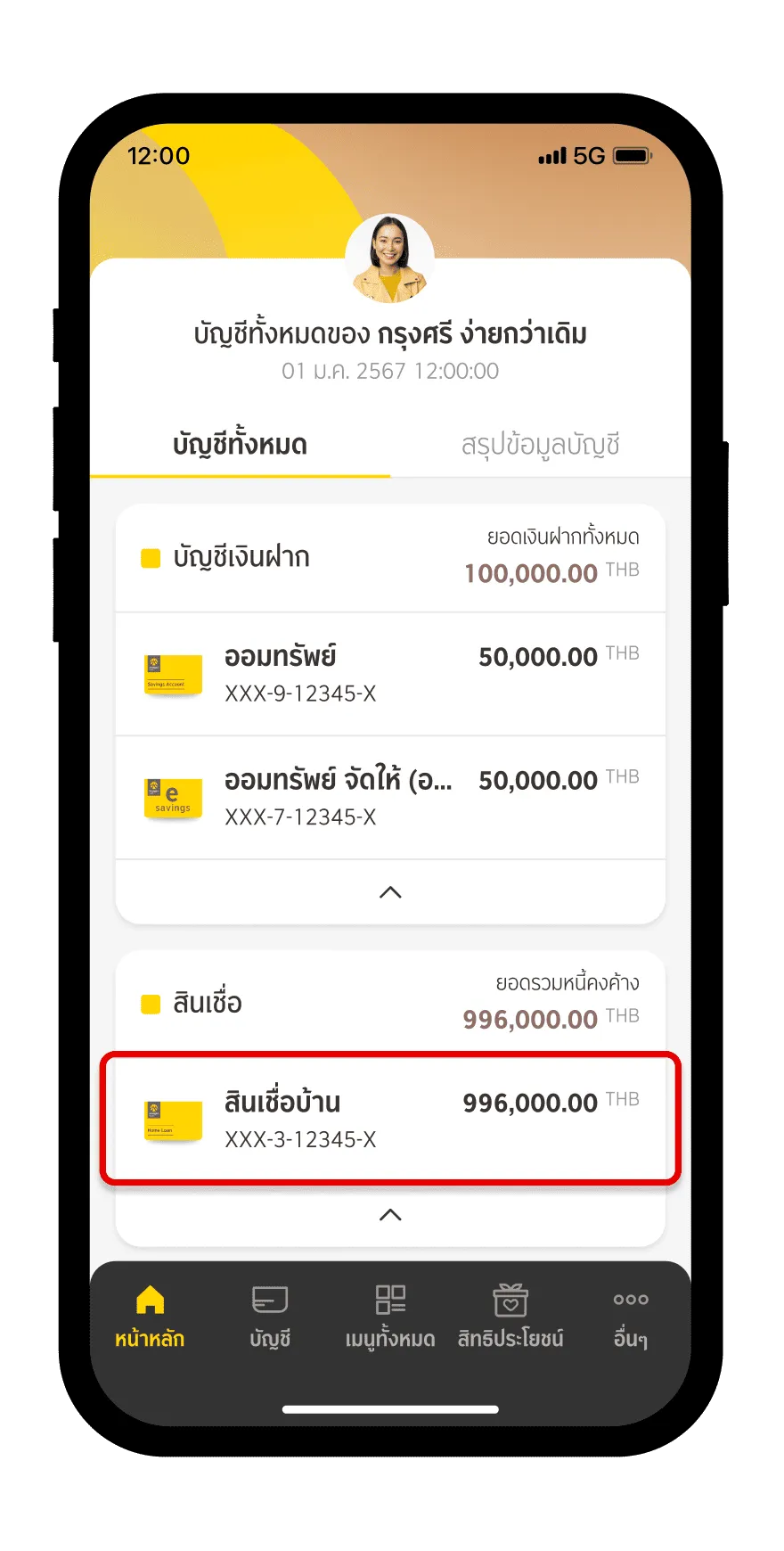Collapse the บัญชีเงินฝาก section

click(x=390, y=892)
